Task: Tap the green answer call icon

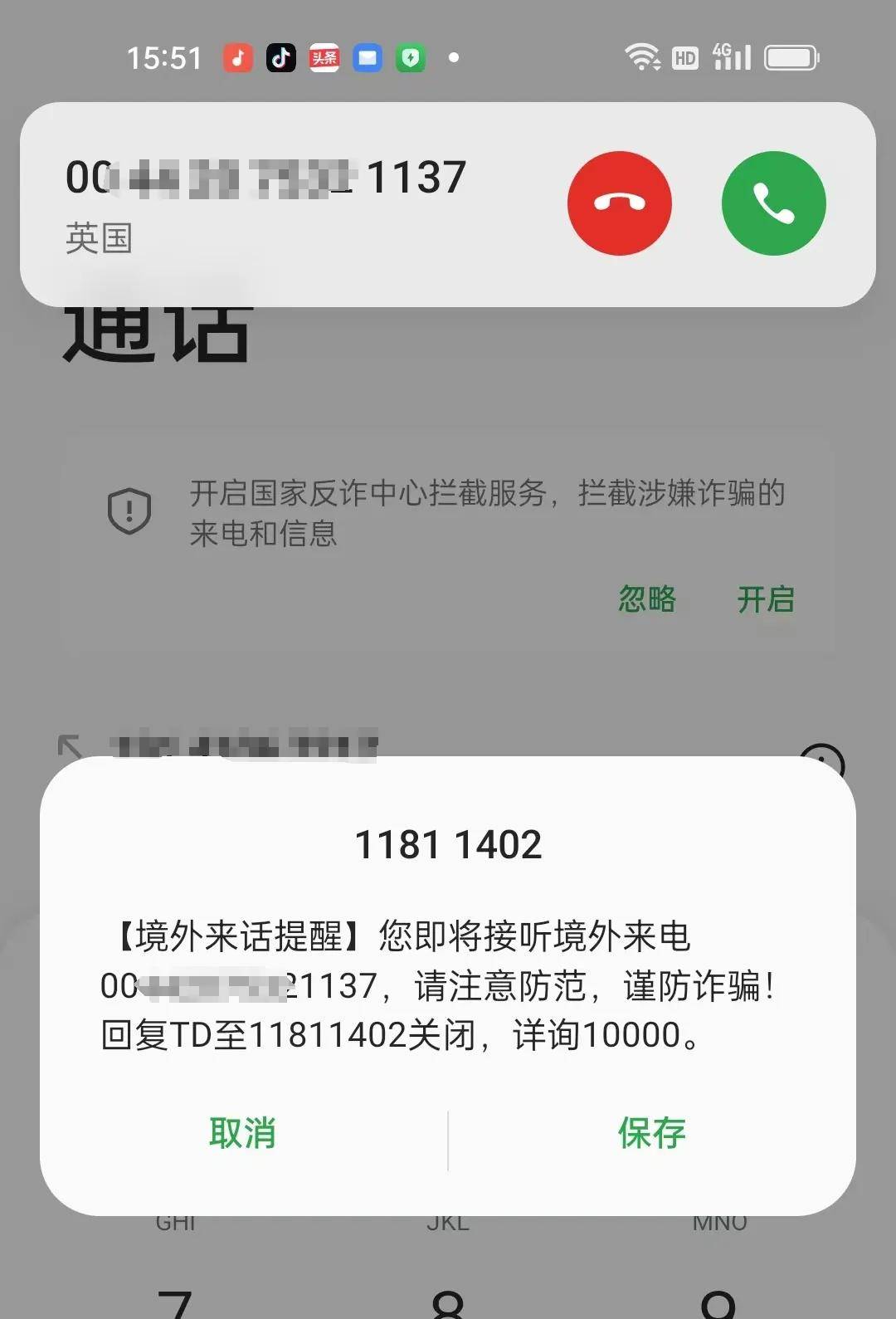Action: [772, 202]
